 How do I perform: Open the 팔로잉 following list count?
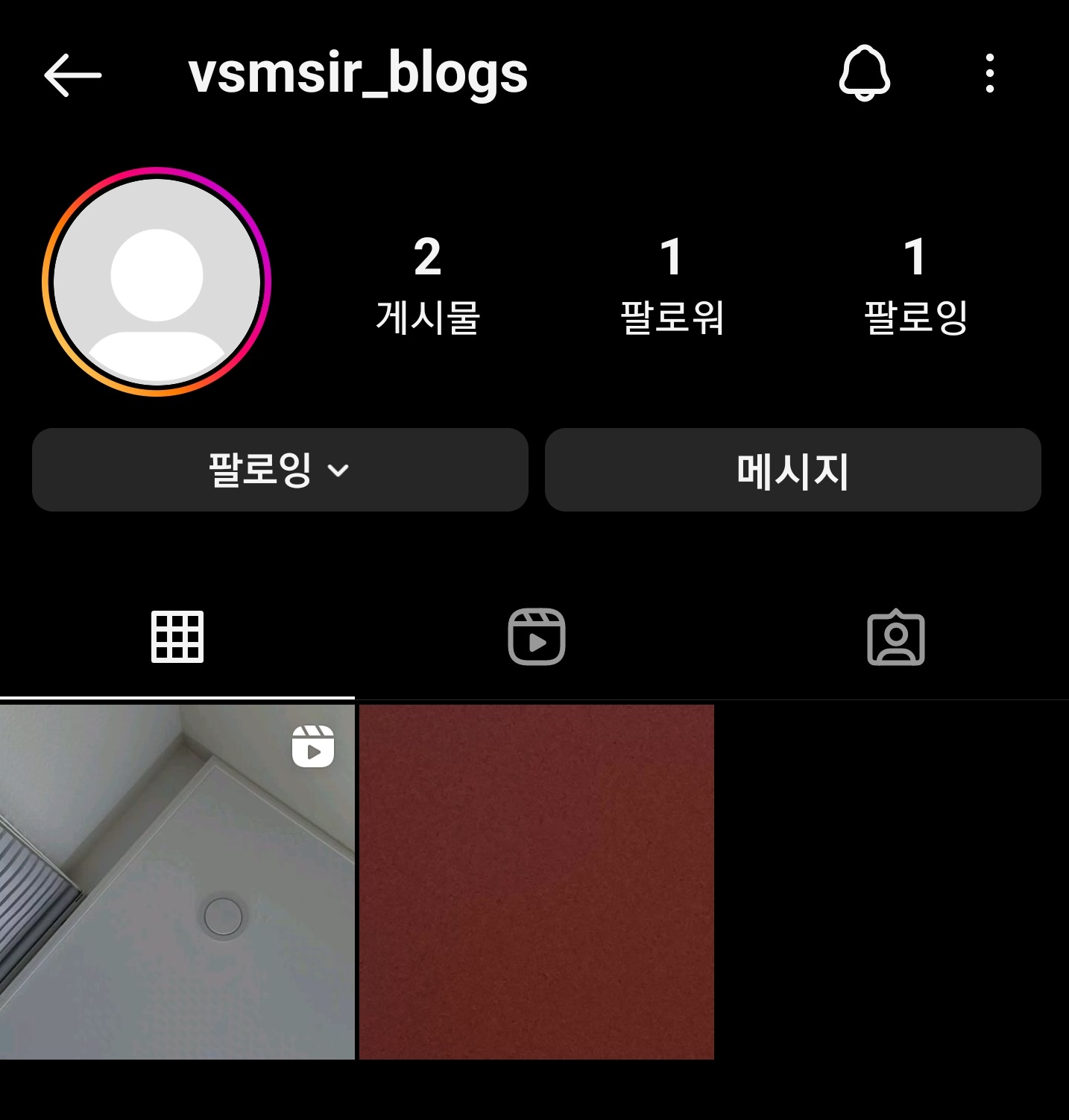pyautogui.click(x=915, y=285)
